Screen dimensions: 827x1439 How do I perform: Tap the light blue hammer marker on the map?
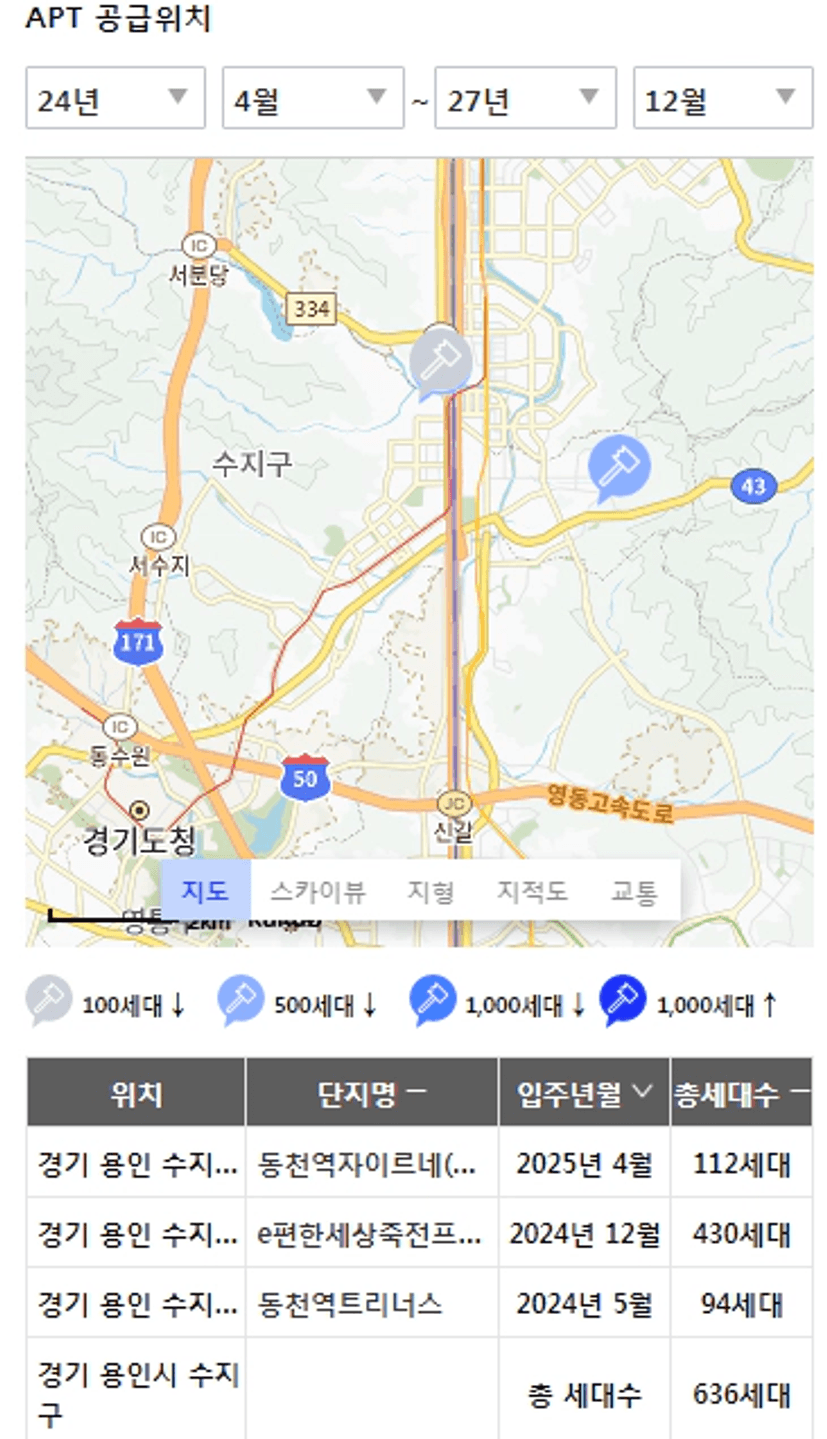click(618, 465)
